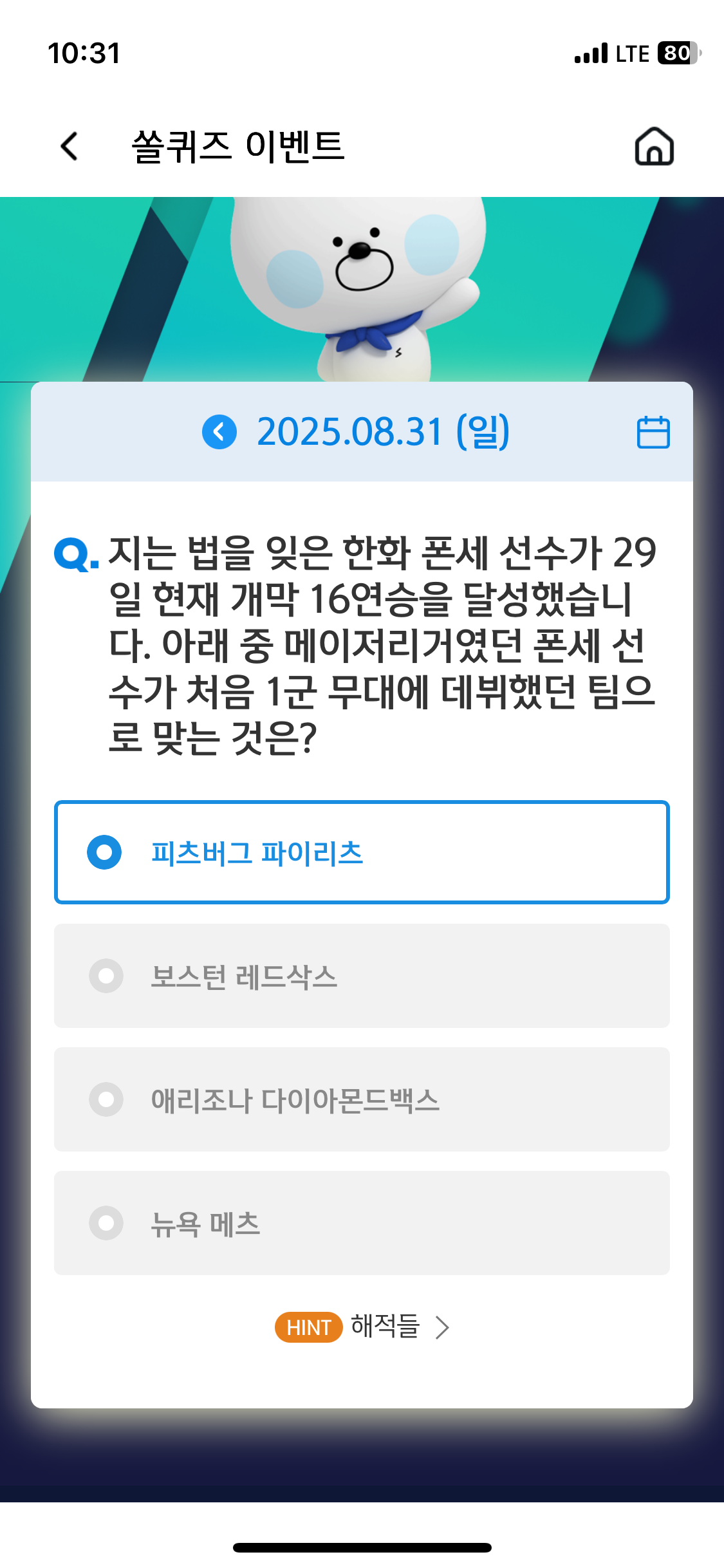This screenshot has width=724, height=1568.
Task: Select answer 뉴욕 메츠
Action: tap(362, 1223)
